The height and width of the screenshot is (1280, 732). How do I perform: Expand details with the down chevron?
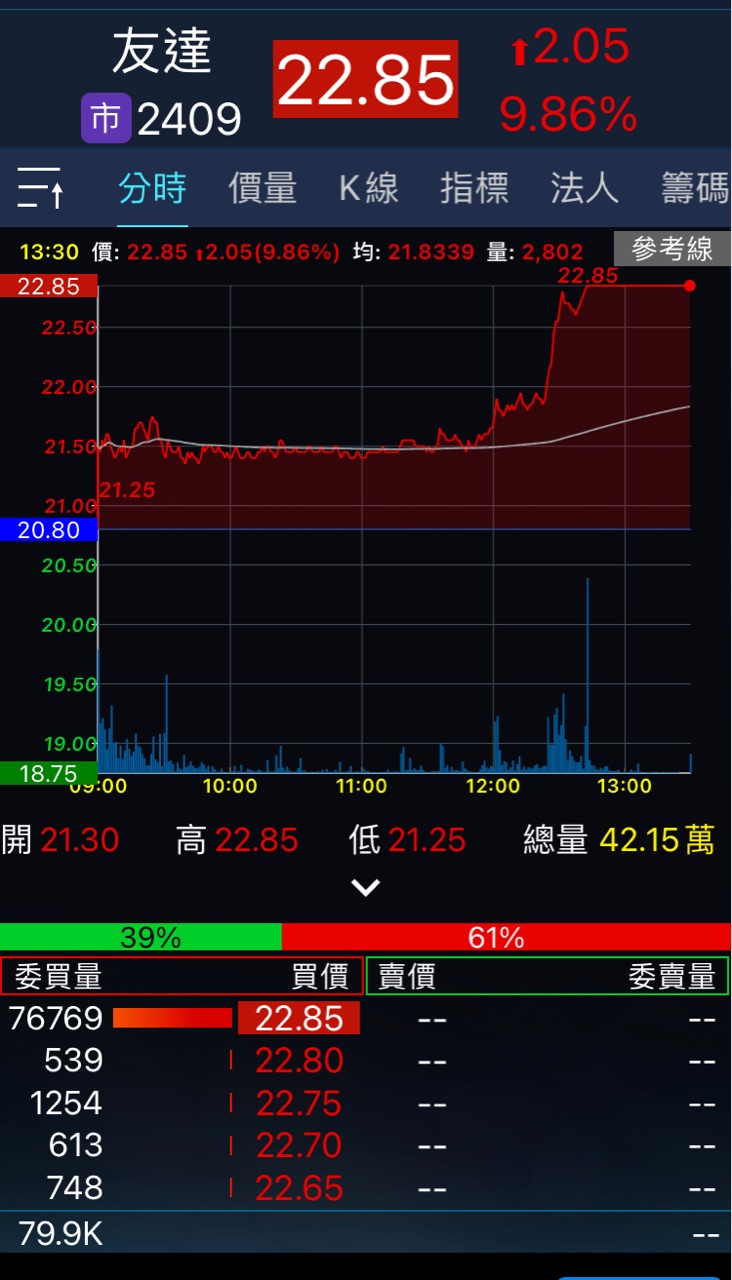[366, 887]
